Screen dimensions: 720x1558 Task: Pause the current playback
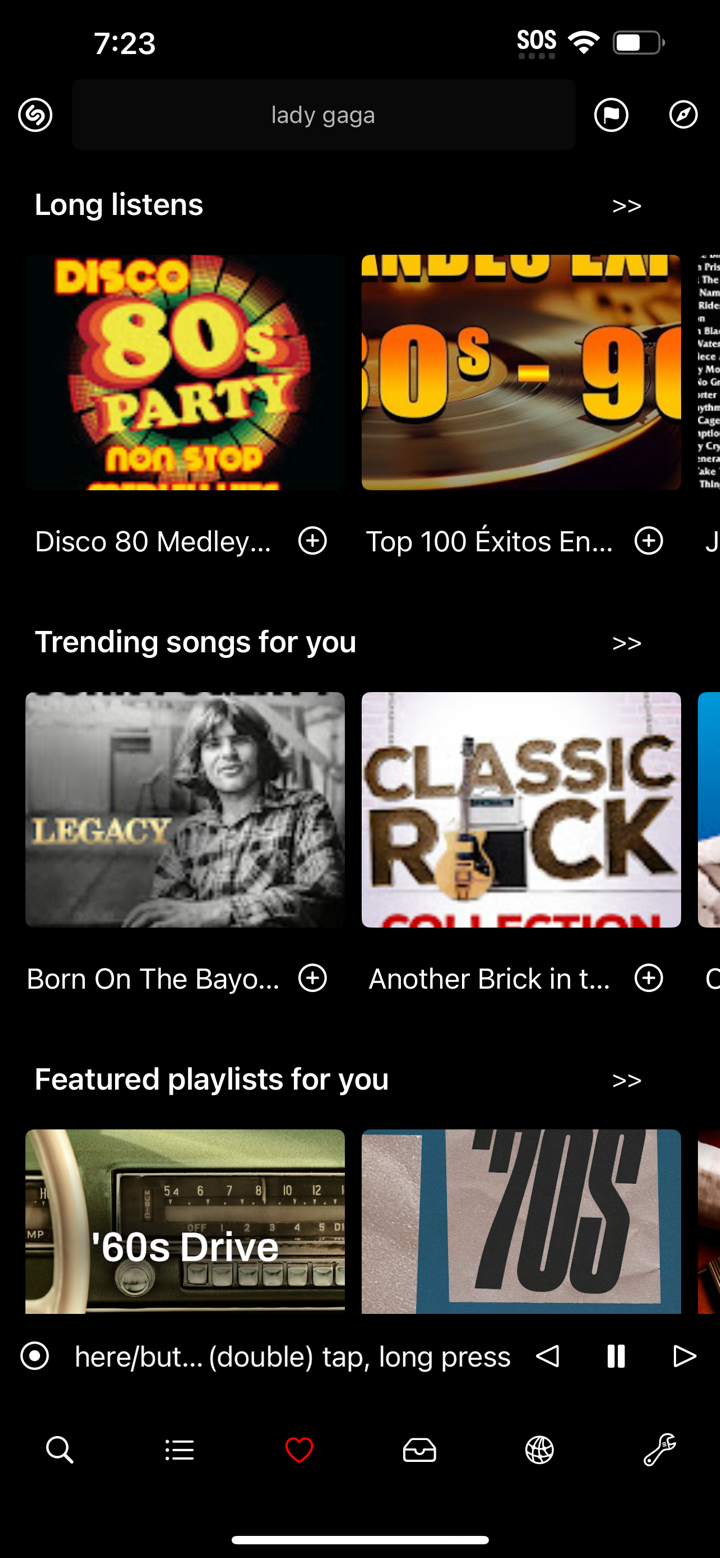616,1356
